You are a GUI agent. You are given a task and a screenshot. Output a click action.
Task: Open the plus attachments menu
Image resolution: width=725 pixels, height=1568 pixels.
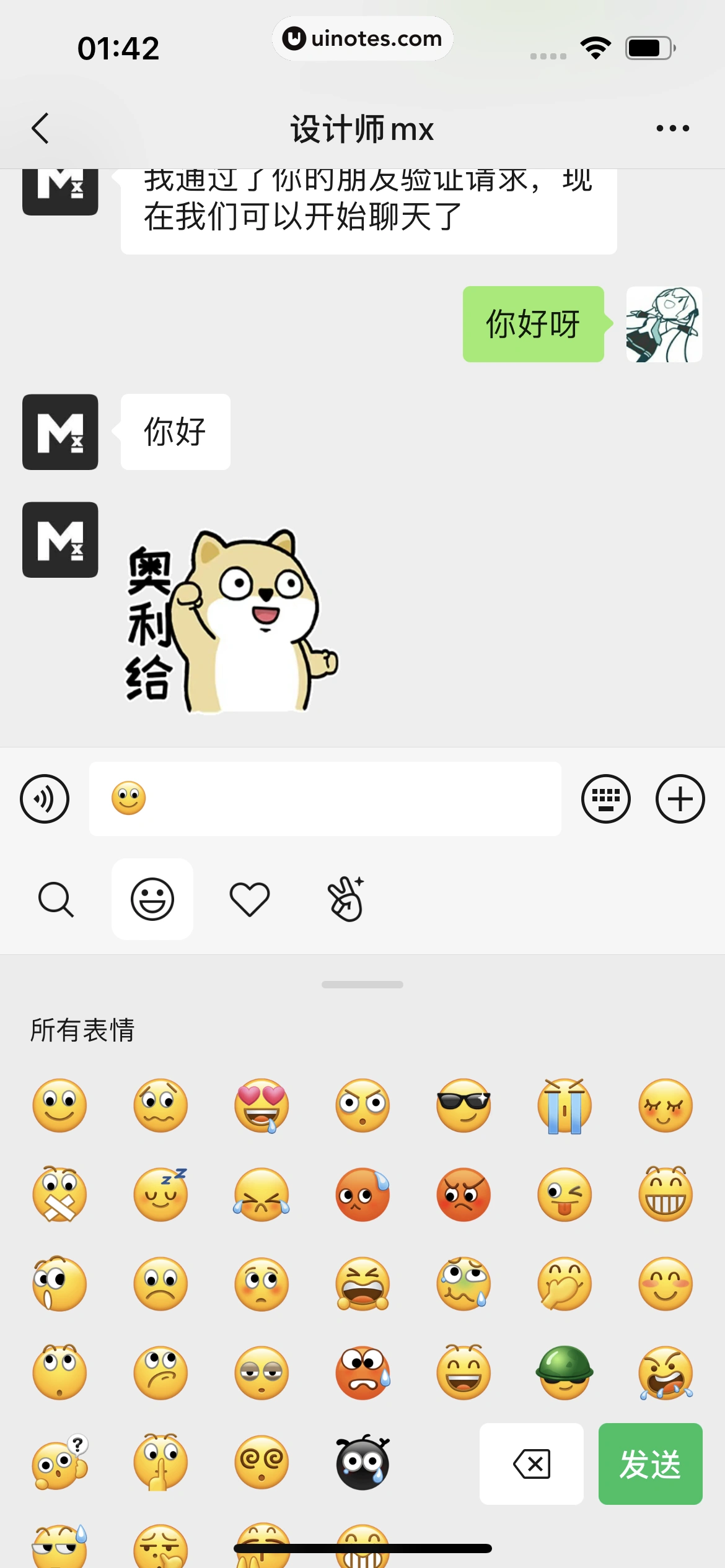click(680, 799)
